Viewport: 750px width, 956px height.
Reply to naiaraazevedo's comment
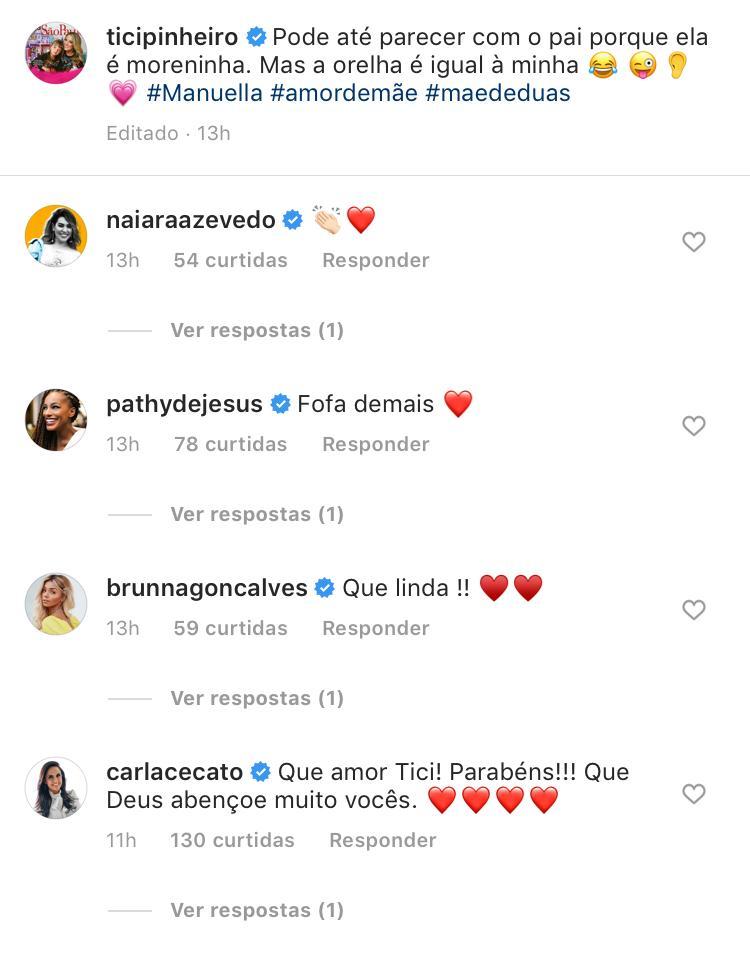(x=375, y=260)
